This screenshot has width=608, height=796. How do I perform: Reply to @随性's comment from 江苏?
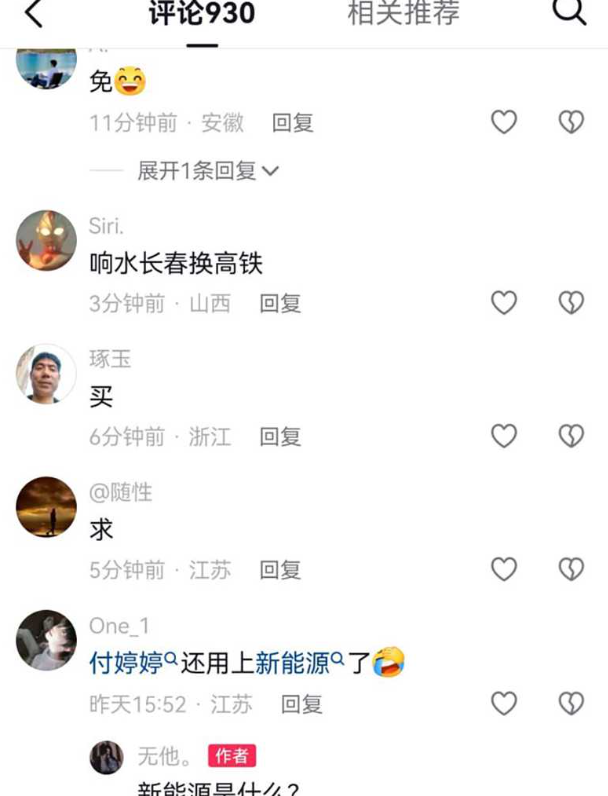pyautogui.click(x=280, y=570)
